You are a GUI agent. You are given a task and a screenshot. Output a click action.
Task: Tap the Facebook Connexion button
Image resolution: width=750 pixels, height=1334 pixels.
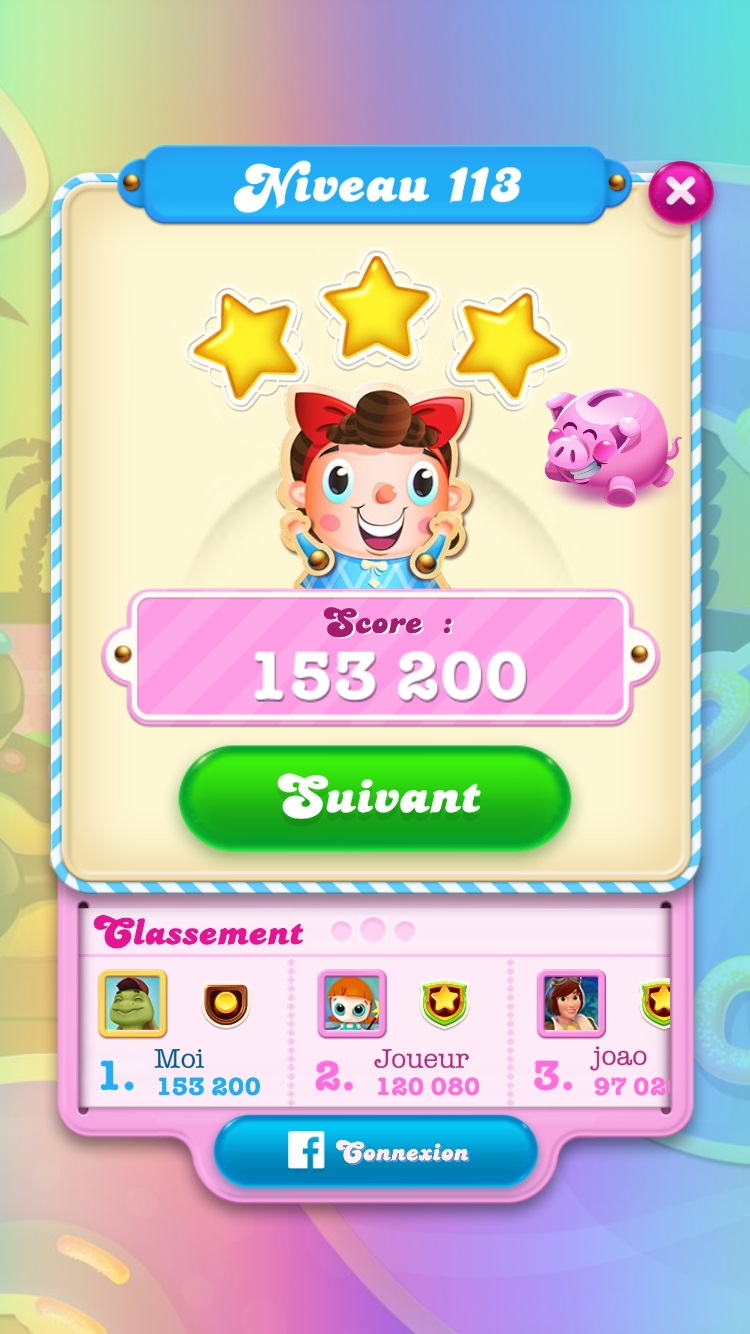pyautogui.click(x=375, y=1152)
